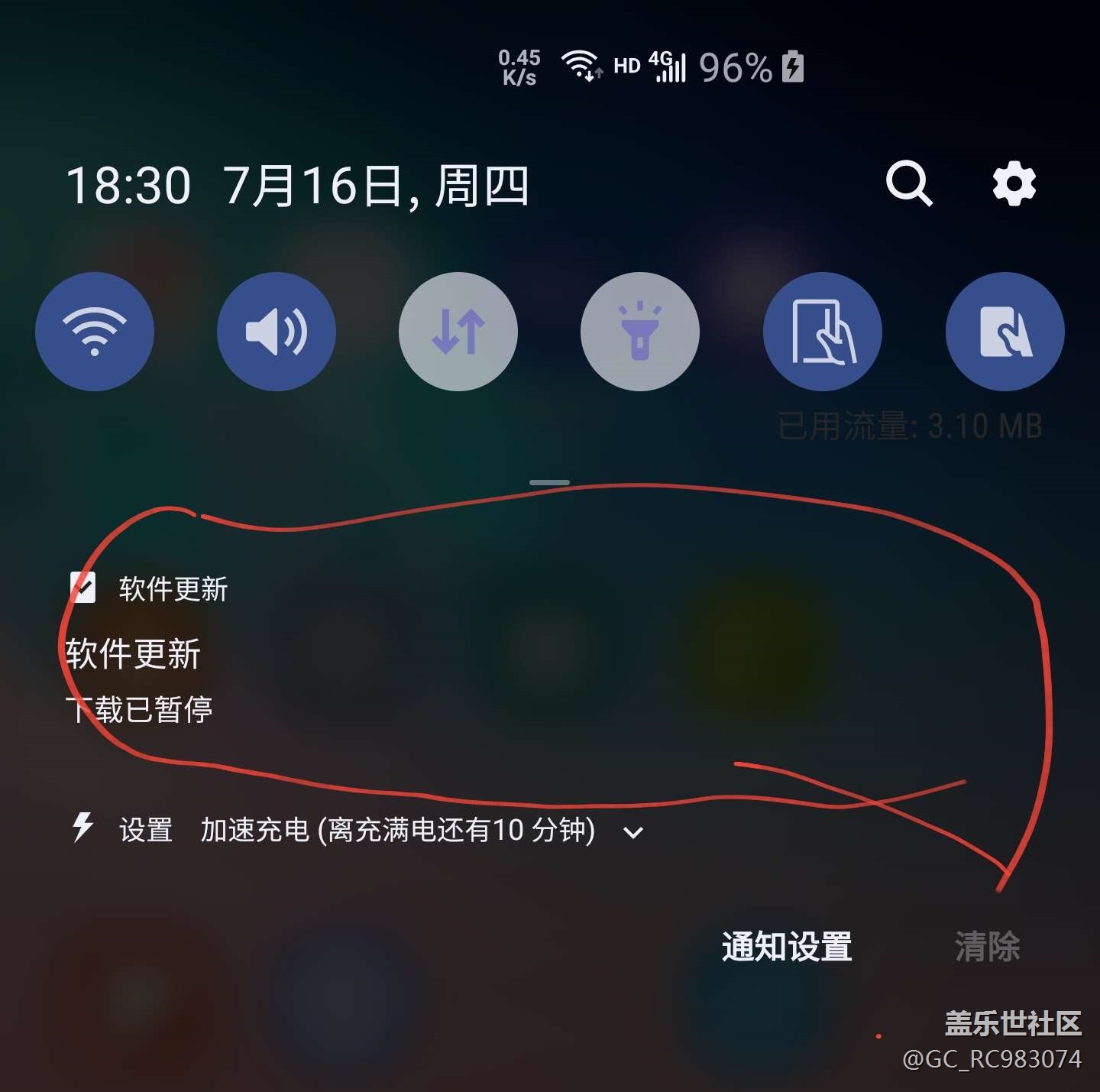The image size is (1100, 1092).
Task: Turn on the flashlight
Action: pos(640,332)
